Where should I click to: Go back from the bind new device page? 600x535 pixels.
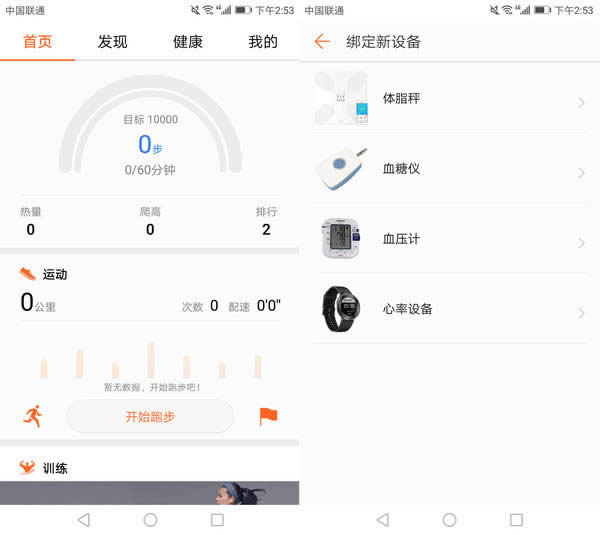click(x=322, y=42)
